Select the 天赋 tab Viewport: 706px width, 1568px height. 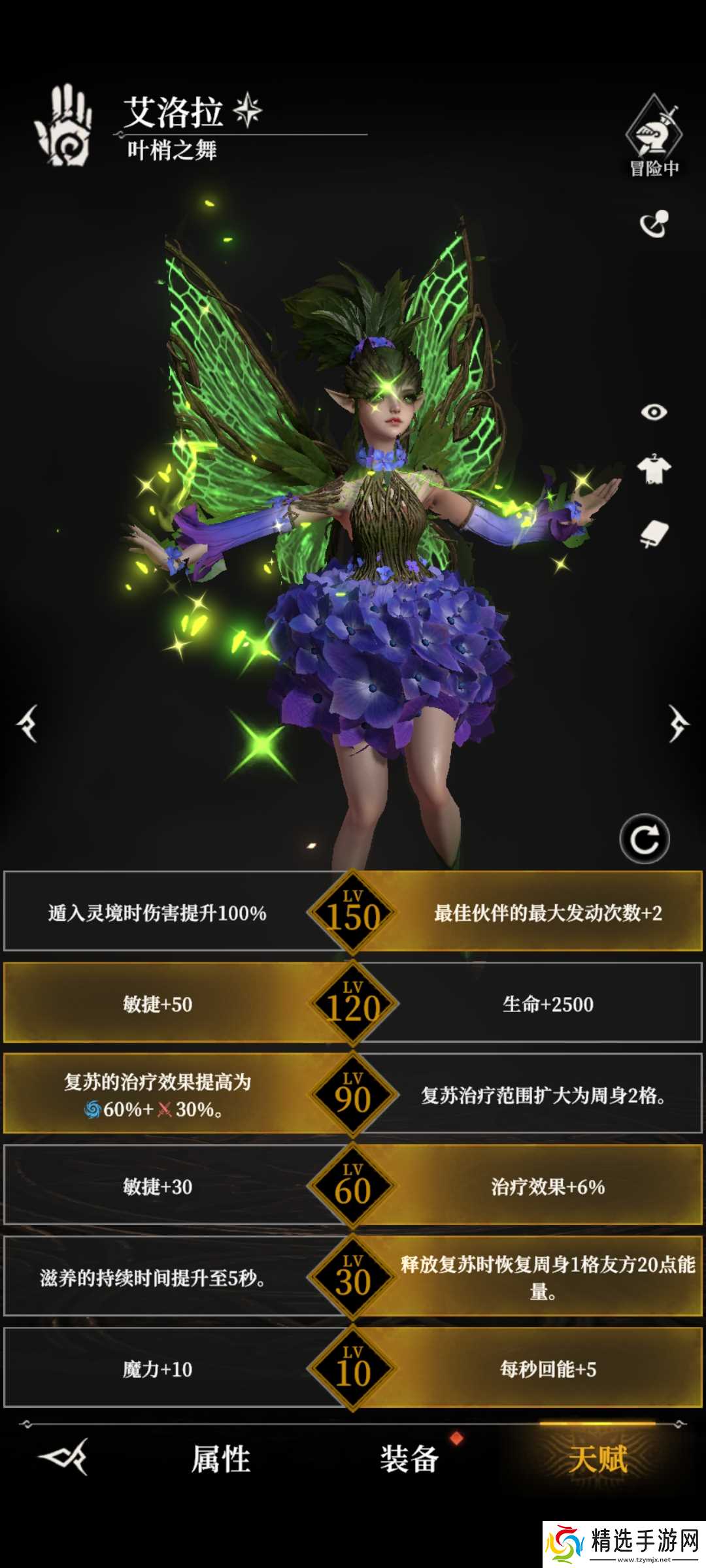coord(597,1459)
